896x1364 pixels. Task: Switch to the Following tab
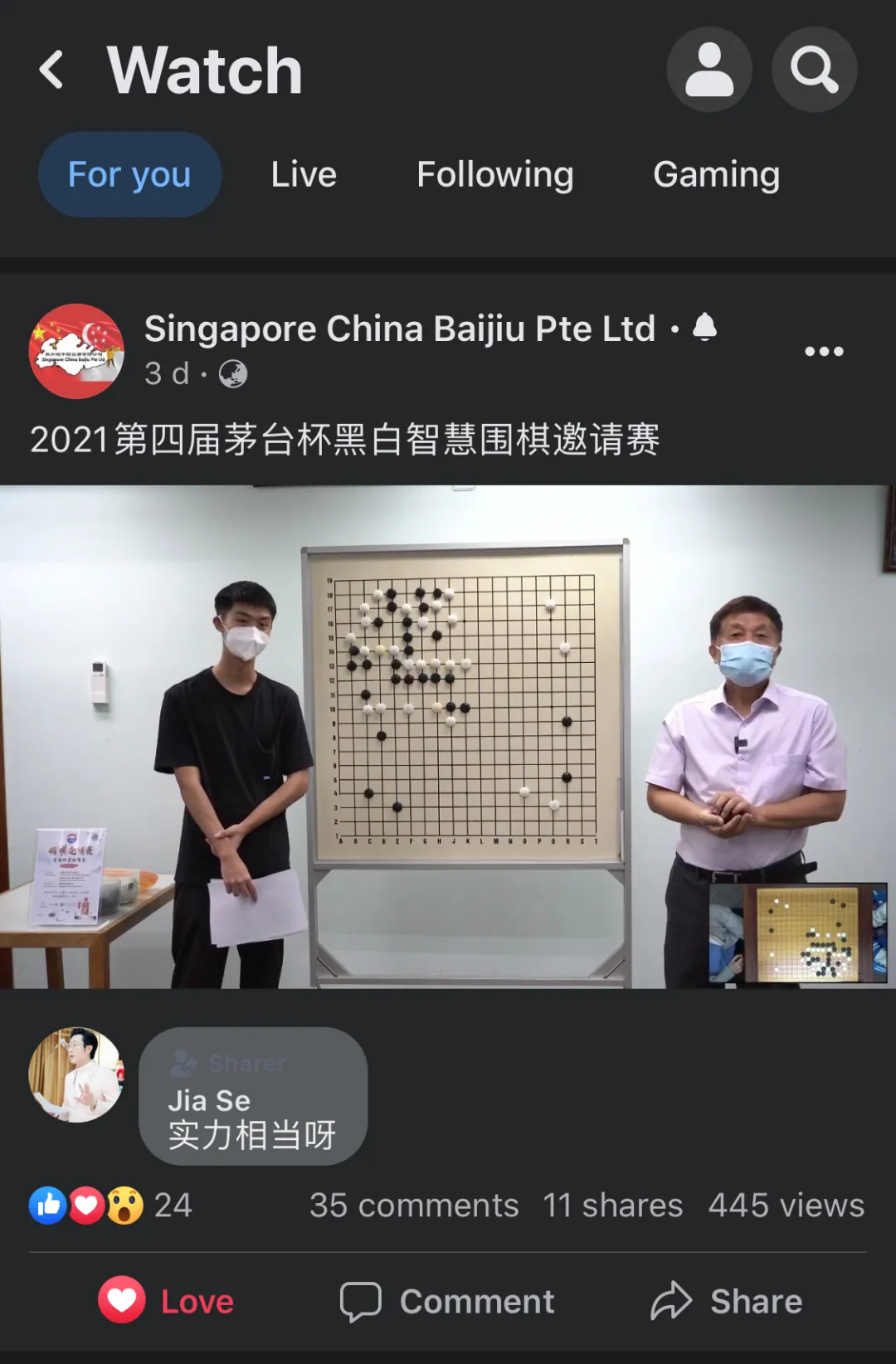495,175
